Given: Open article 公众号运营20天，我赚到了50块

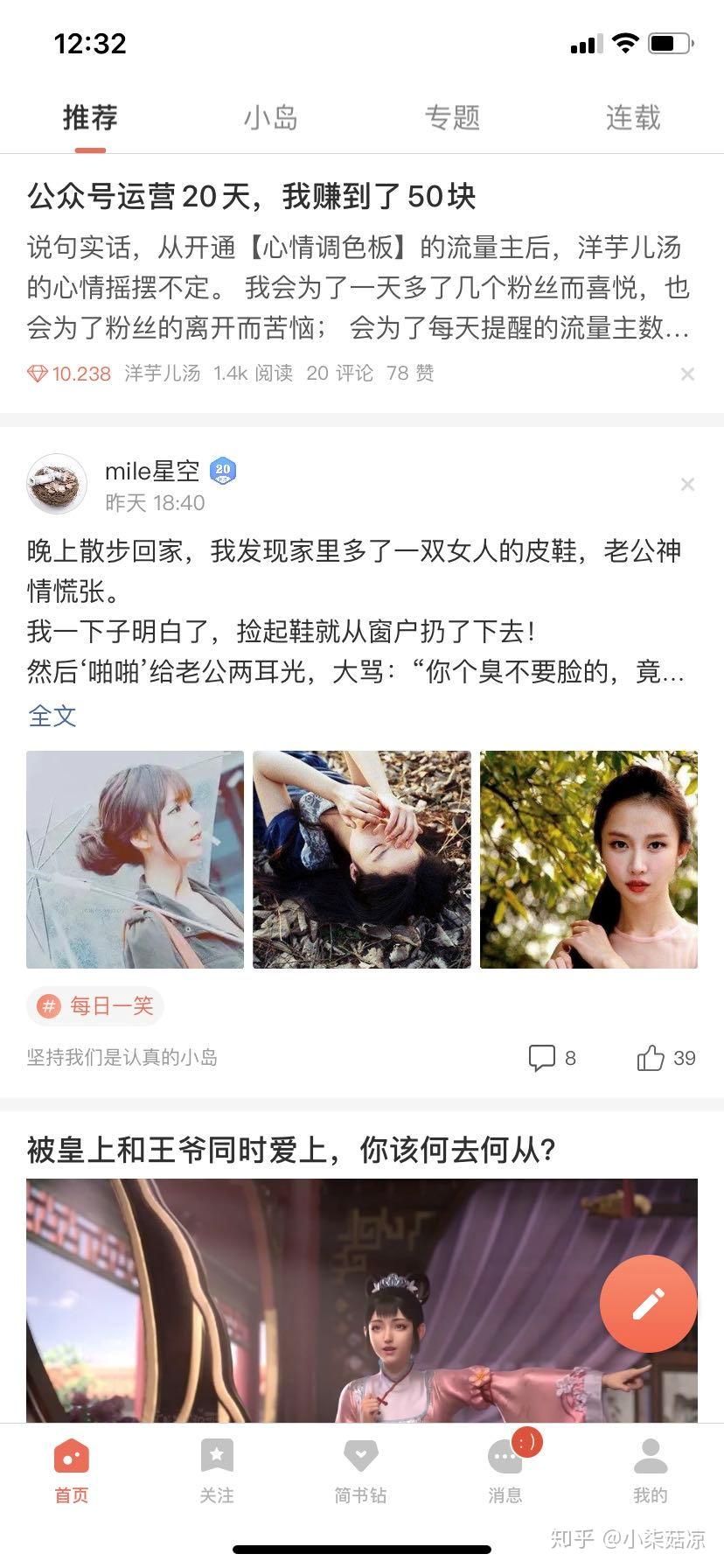Looking at the screenshot, I should [251, 196].
